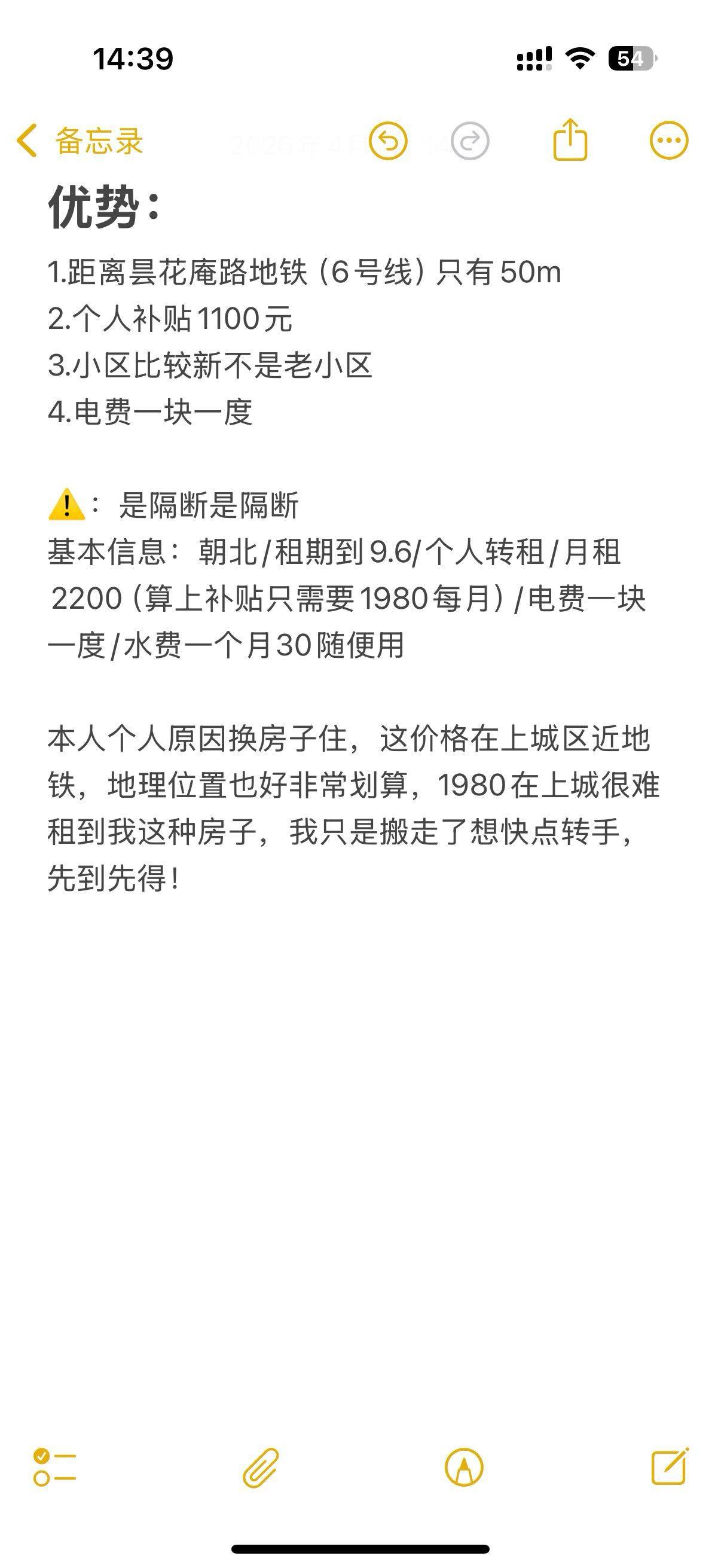Share this note
This screenshot has width=721, height=1568.
[570, 140]
